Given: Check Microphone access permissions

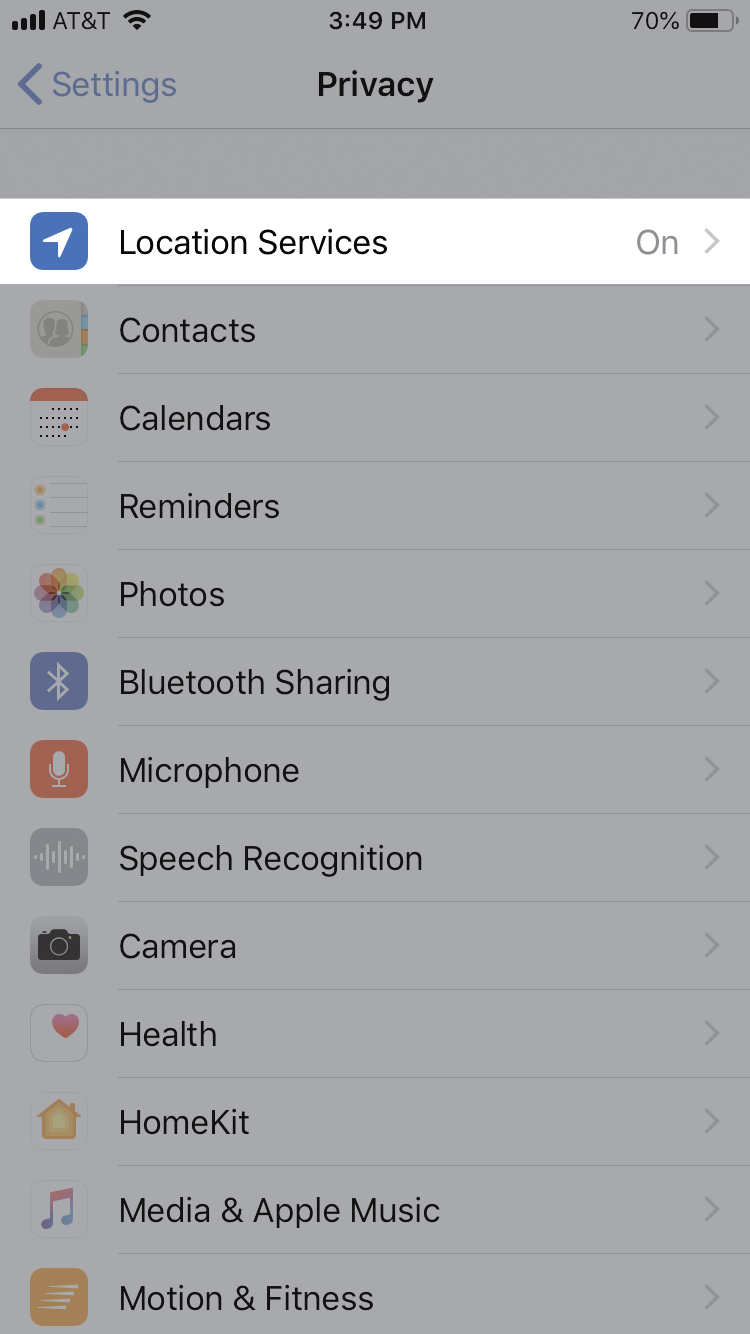Looking at the screenshot, I should point(375,770).
